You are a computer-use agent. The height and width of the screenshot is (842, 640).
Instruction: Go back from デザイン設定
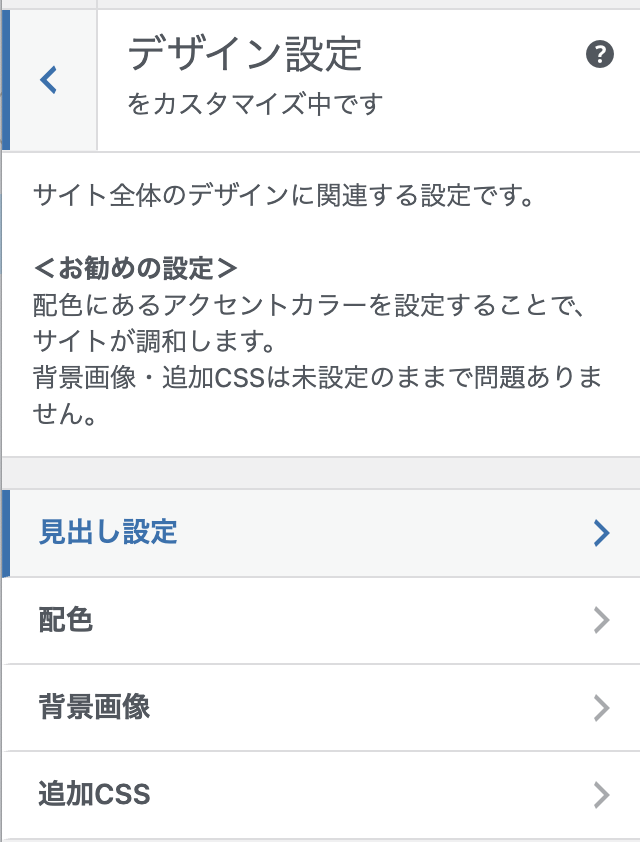tap(49, 80)
